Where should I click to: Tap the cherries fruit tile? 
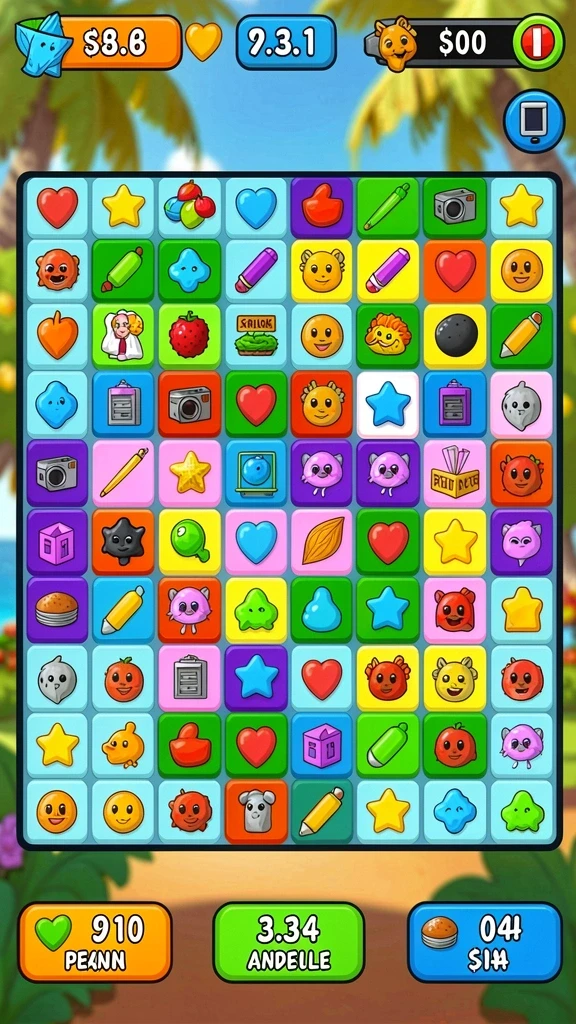[189, 206]
